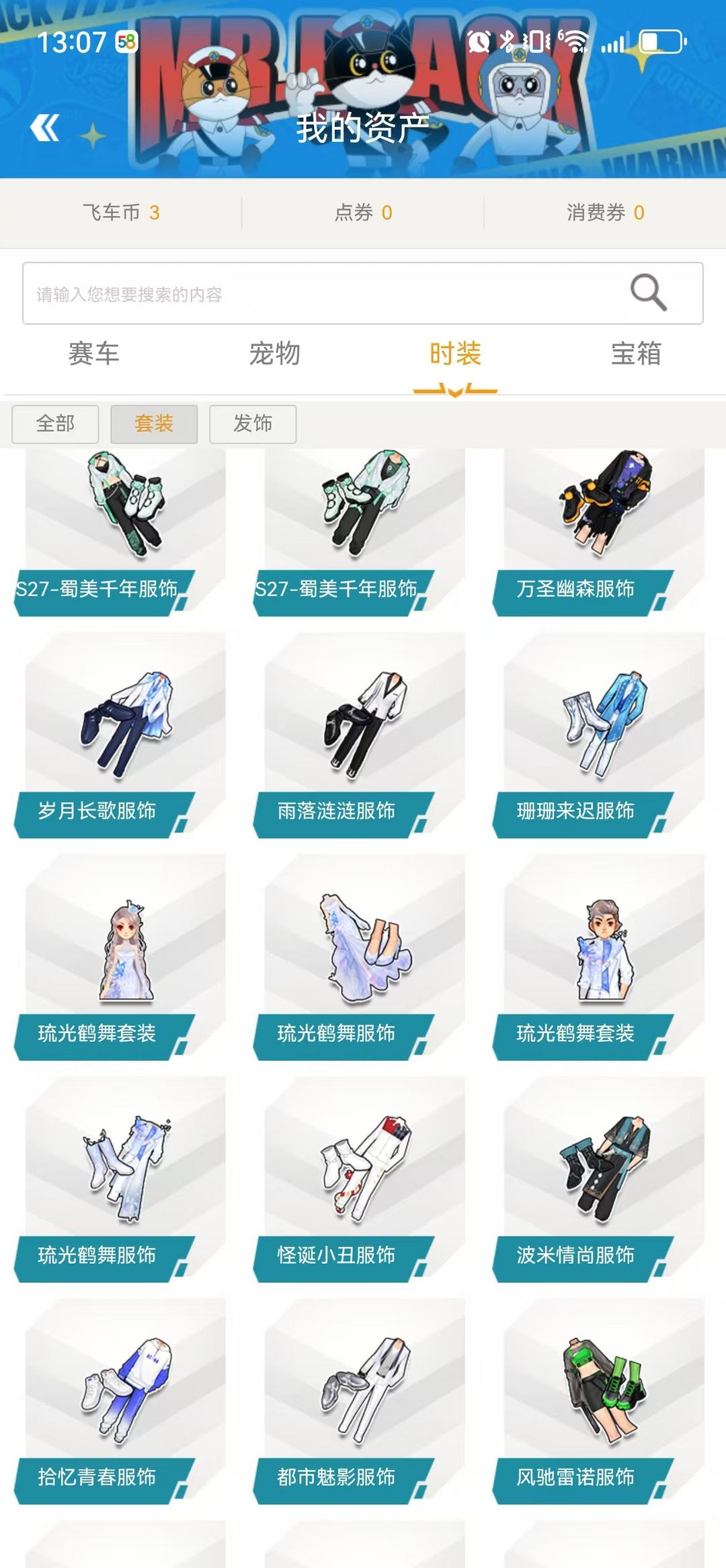Go back using the double-arrow icon
Image resolution: width=726 pixels, height=1568 pixels.
click(45, 128)
